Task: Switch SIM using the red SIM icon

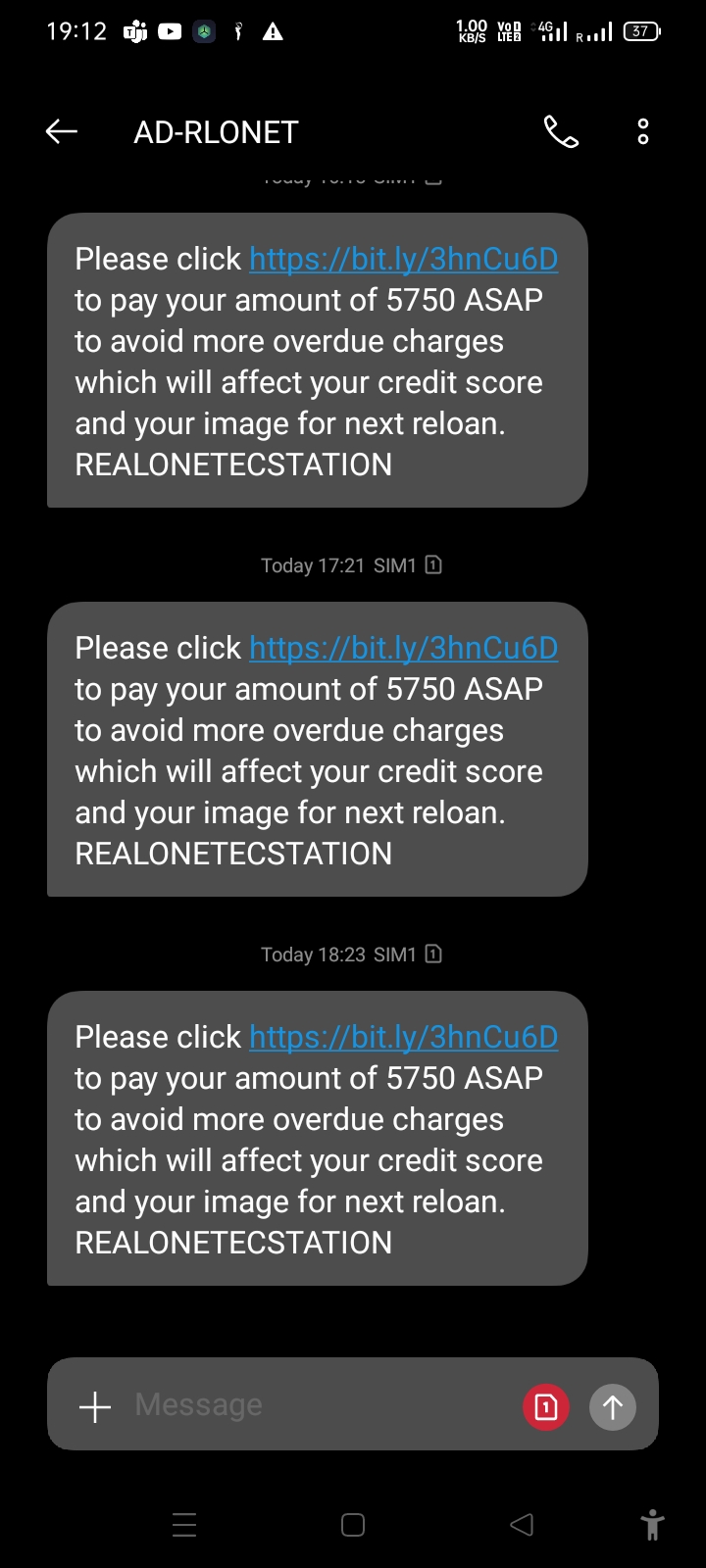Action: click(546, 1407)
